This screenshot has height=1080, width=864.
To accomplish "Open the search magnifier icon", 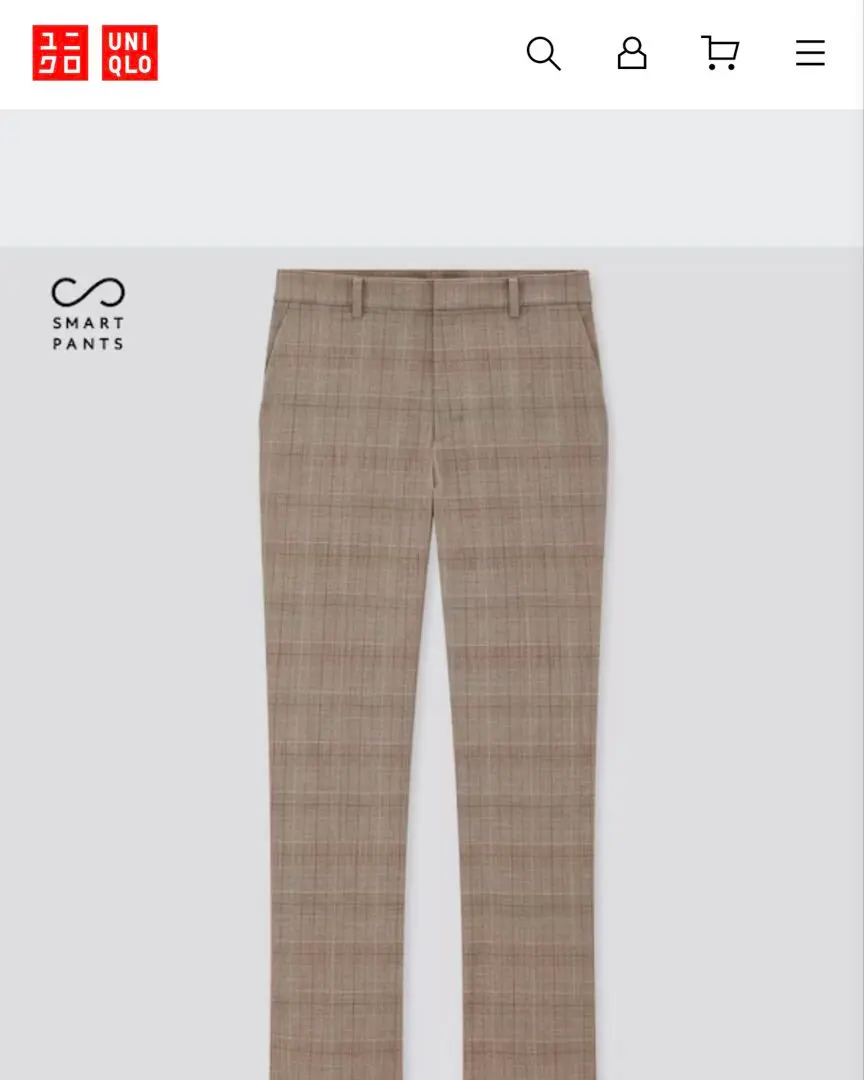I will 543,54.
